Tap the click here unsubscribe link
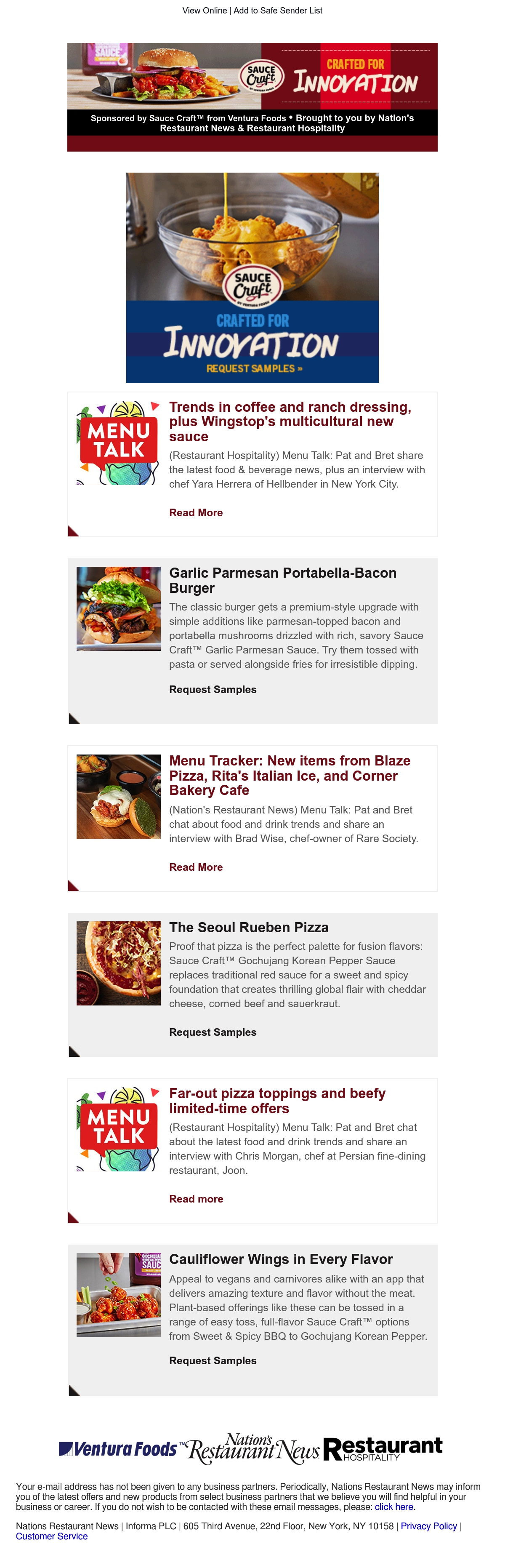Viewport: 505px width, 1568px height. click(393, 1507)
